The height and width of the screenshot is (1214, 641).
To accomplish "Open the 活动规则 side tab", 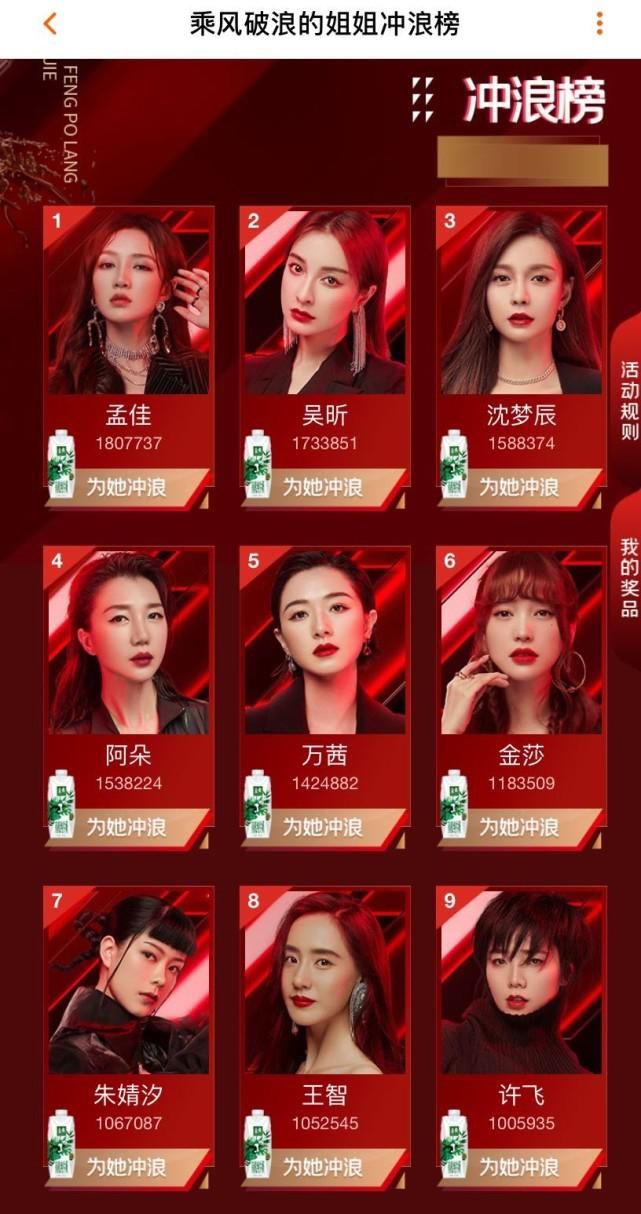I will tap(628, 401).
